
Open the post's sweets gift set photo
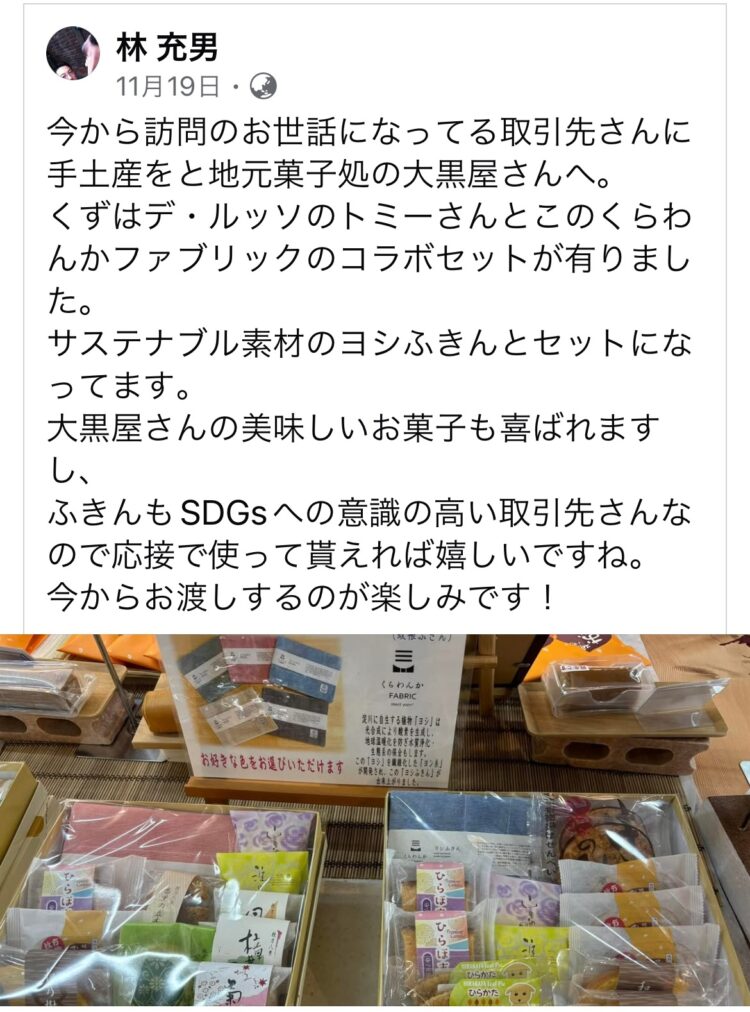point(375,820)
